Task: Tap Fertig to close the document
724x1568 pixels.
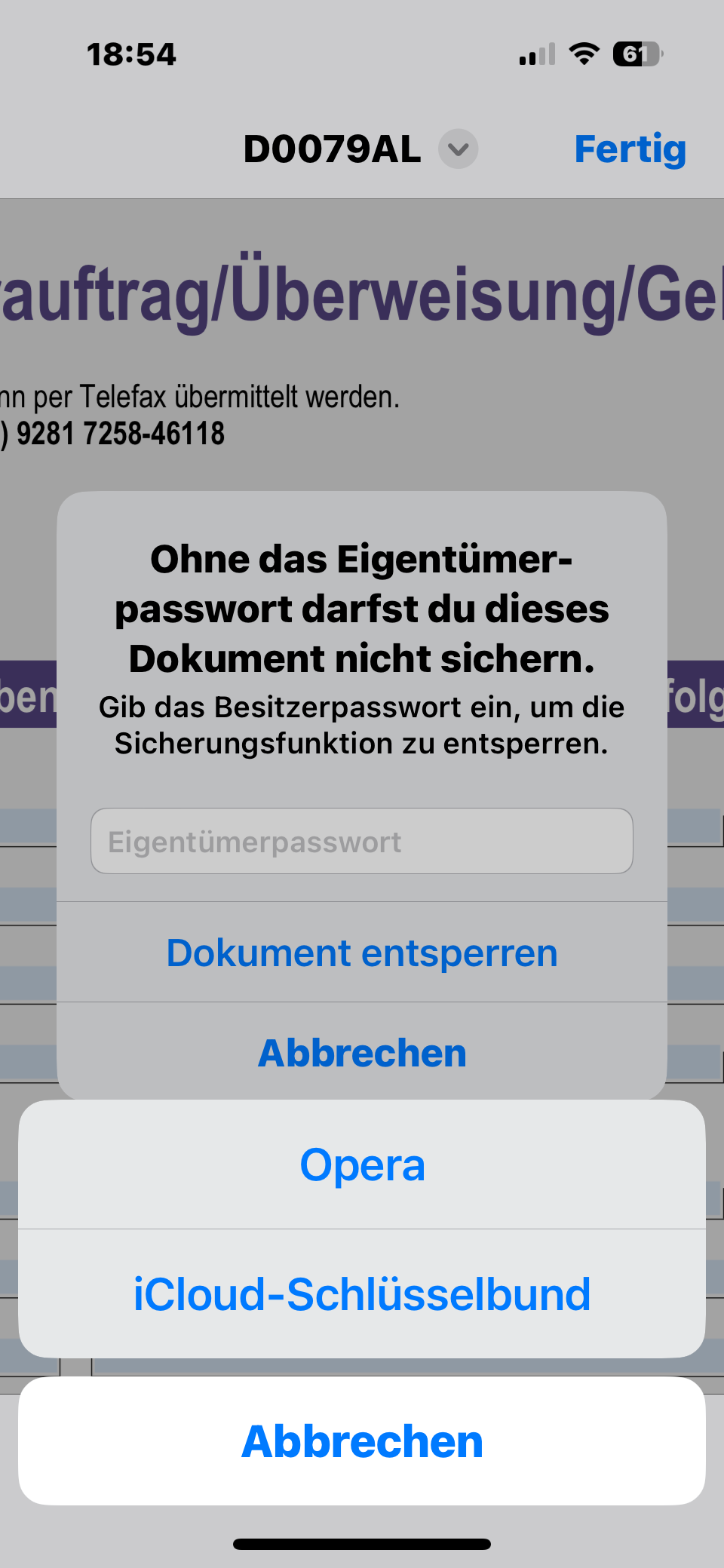Action: [630, 149]
